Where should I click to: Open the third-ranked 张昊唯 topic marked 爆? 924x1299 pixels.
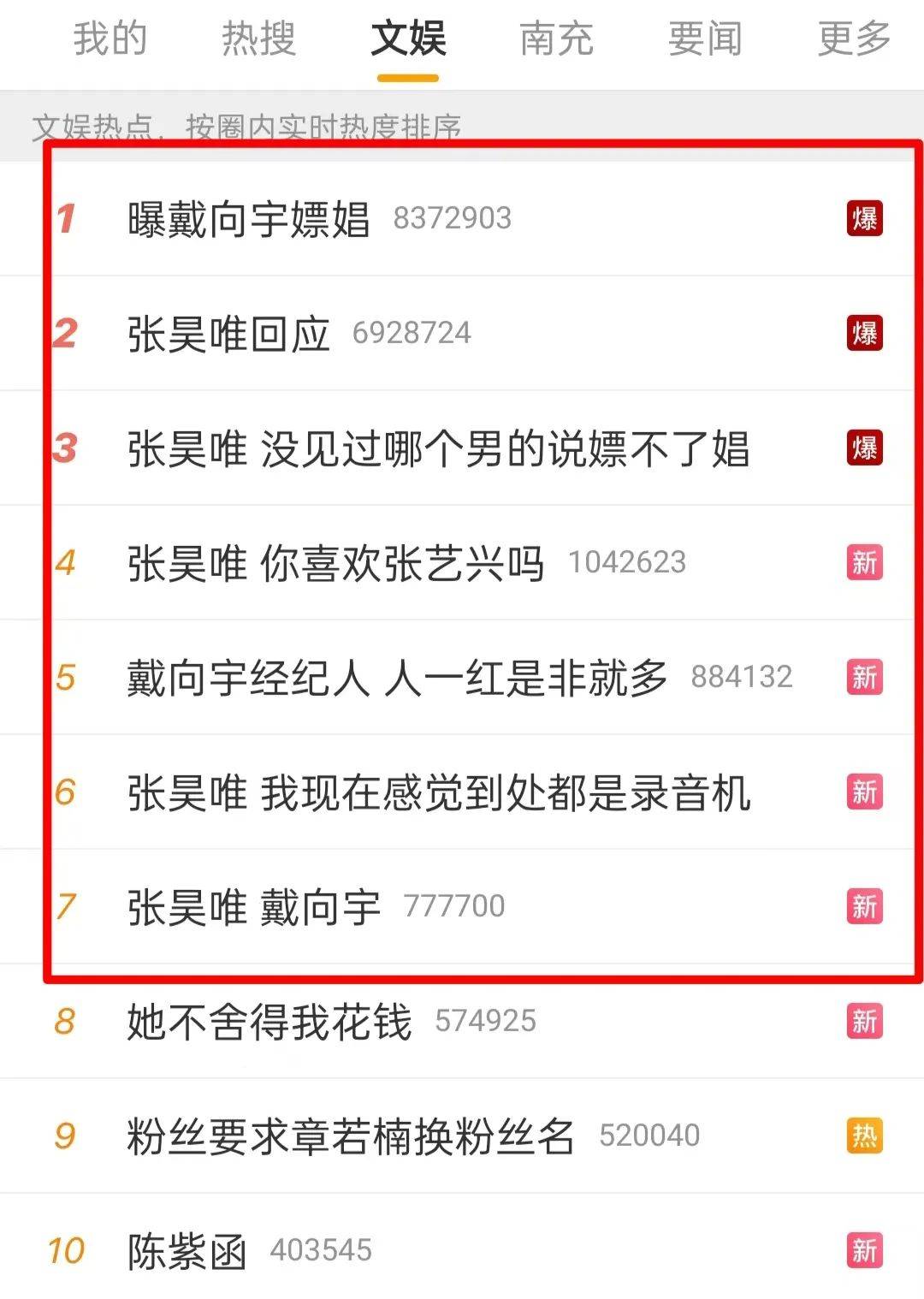click(438, 448)
